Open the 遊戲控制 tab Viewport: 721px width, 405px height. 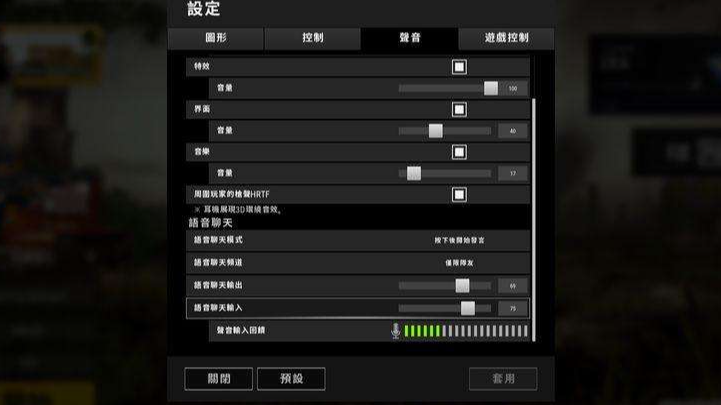[505, 38]
